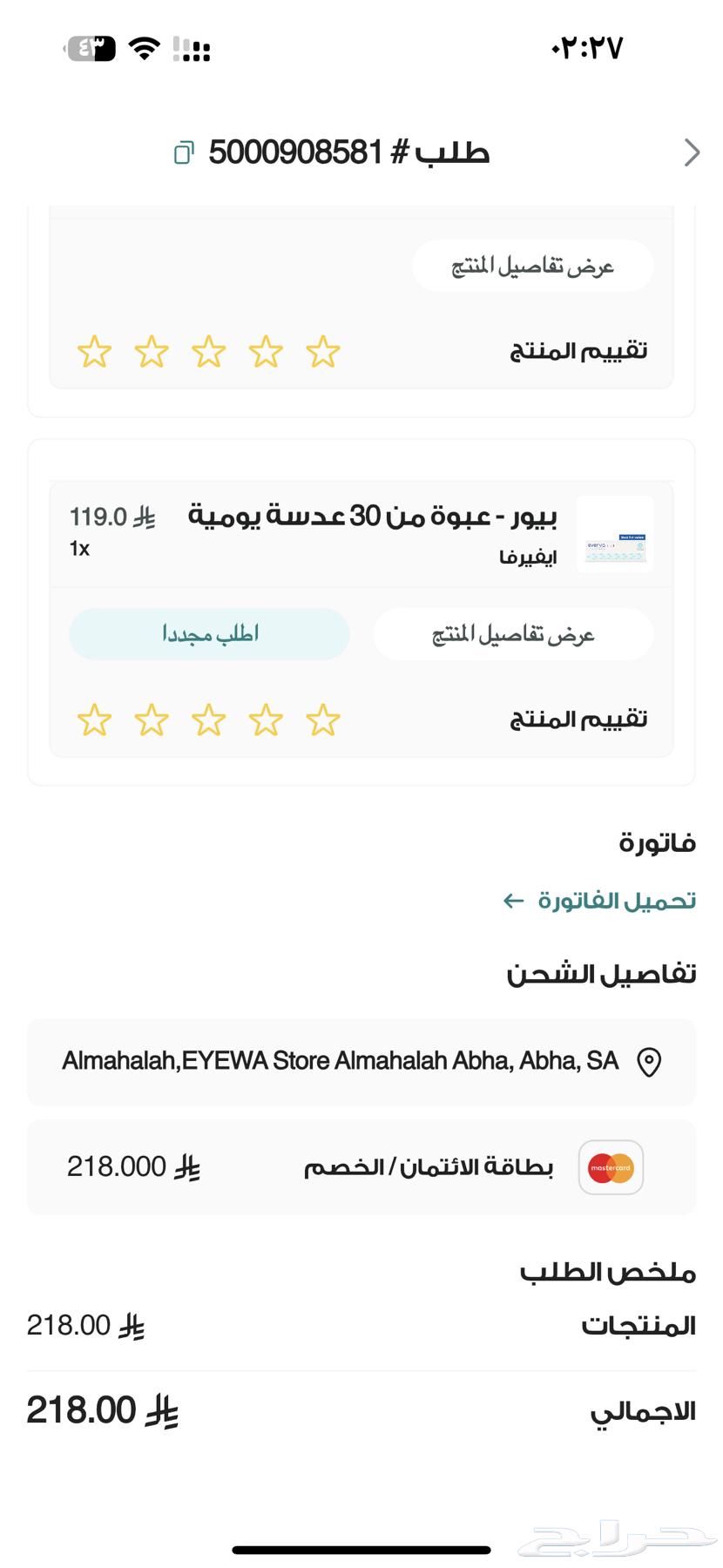Click the cellular signal bars icon

(x=193, y=50)
